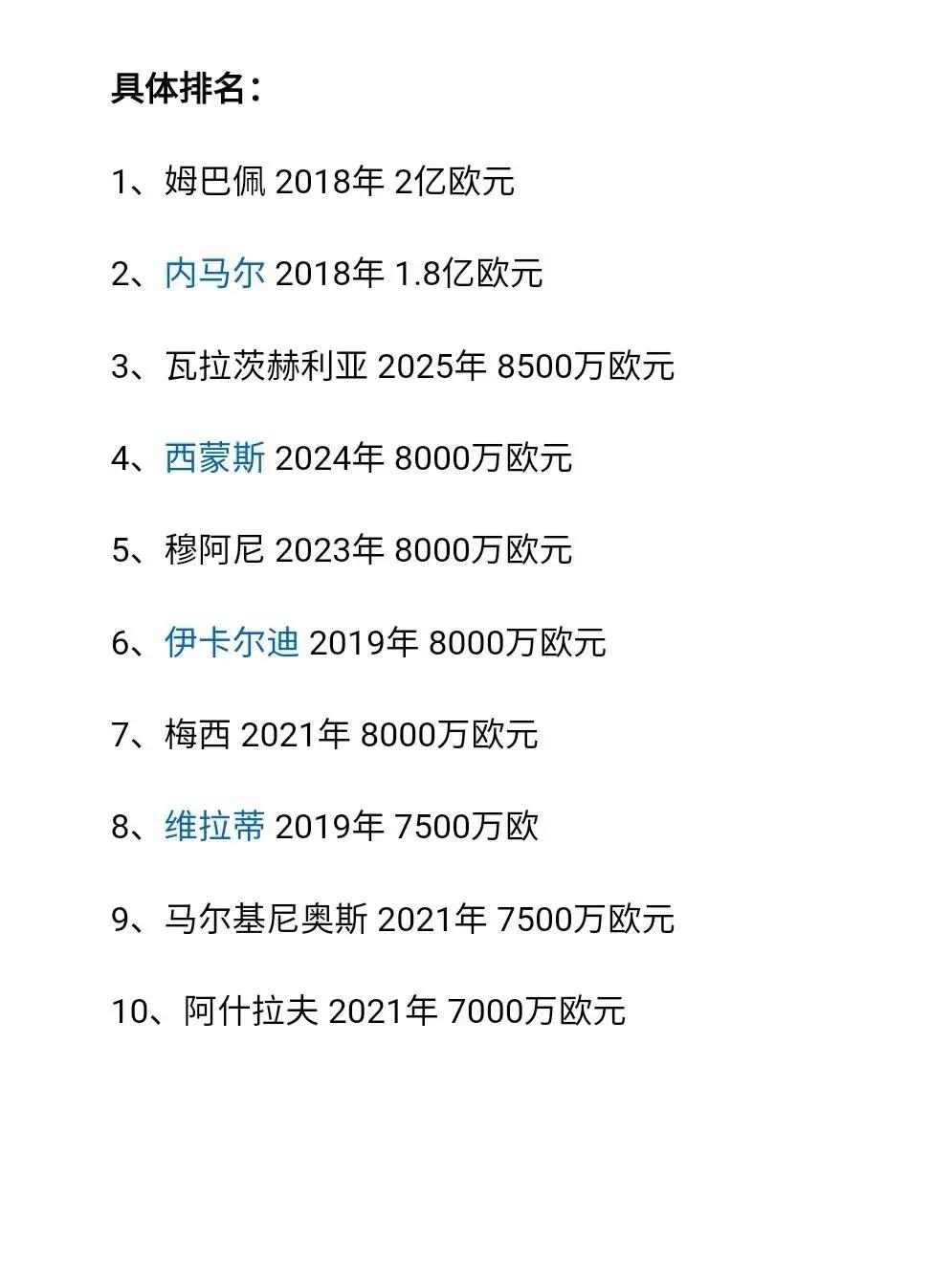The width and height of the screenshot is (952, 1266).
Task: Open the 维拉蒂 link
Action: 214,827
